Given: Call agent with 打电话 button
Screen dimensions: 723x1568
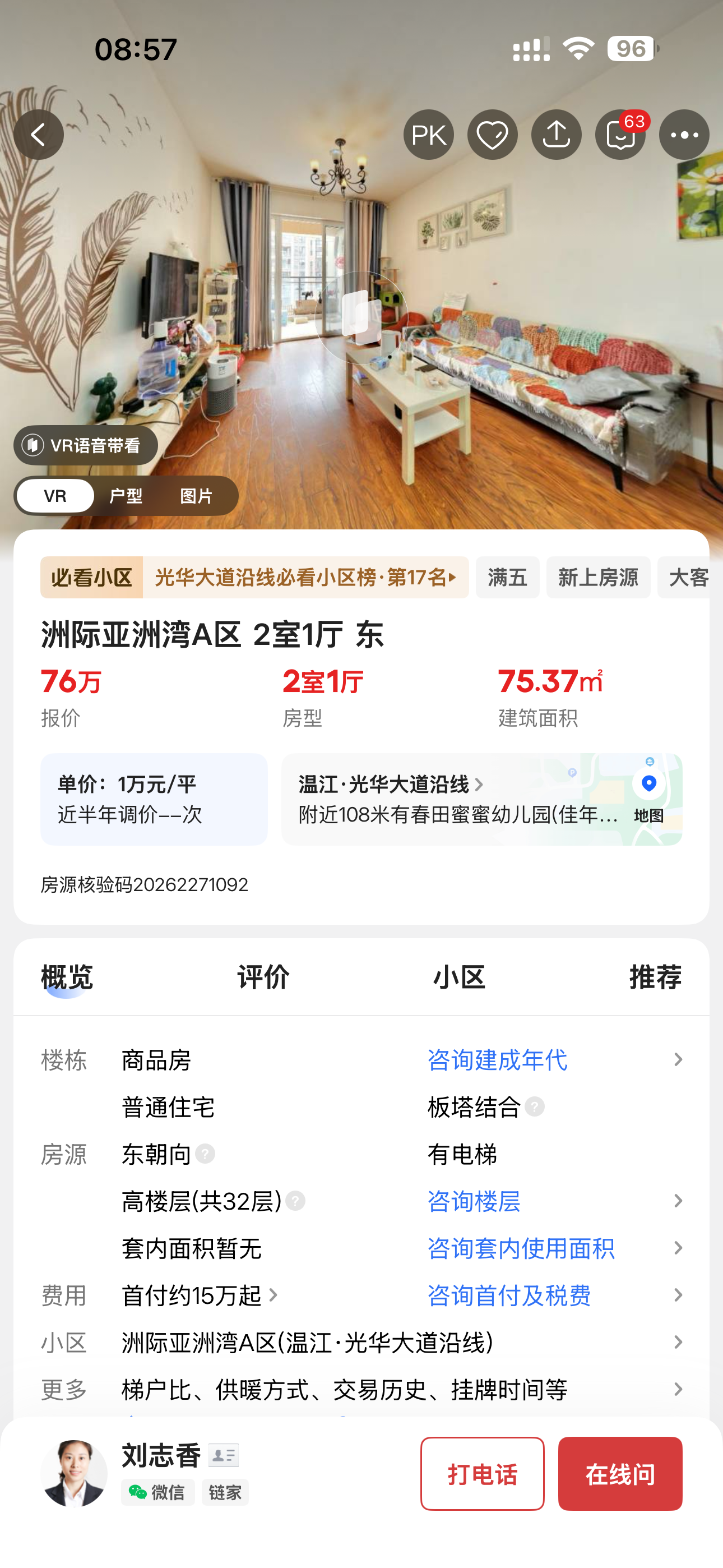Looking at the screenshot, I should click(482, 1474).
